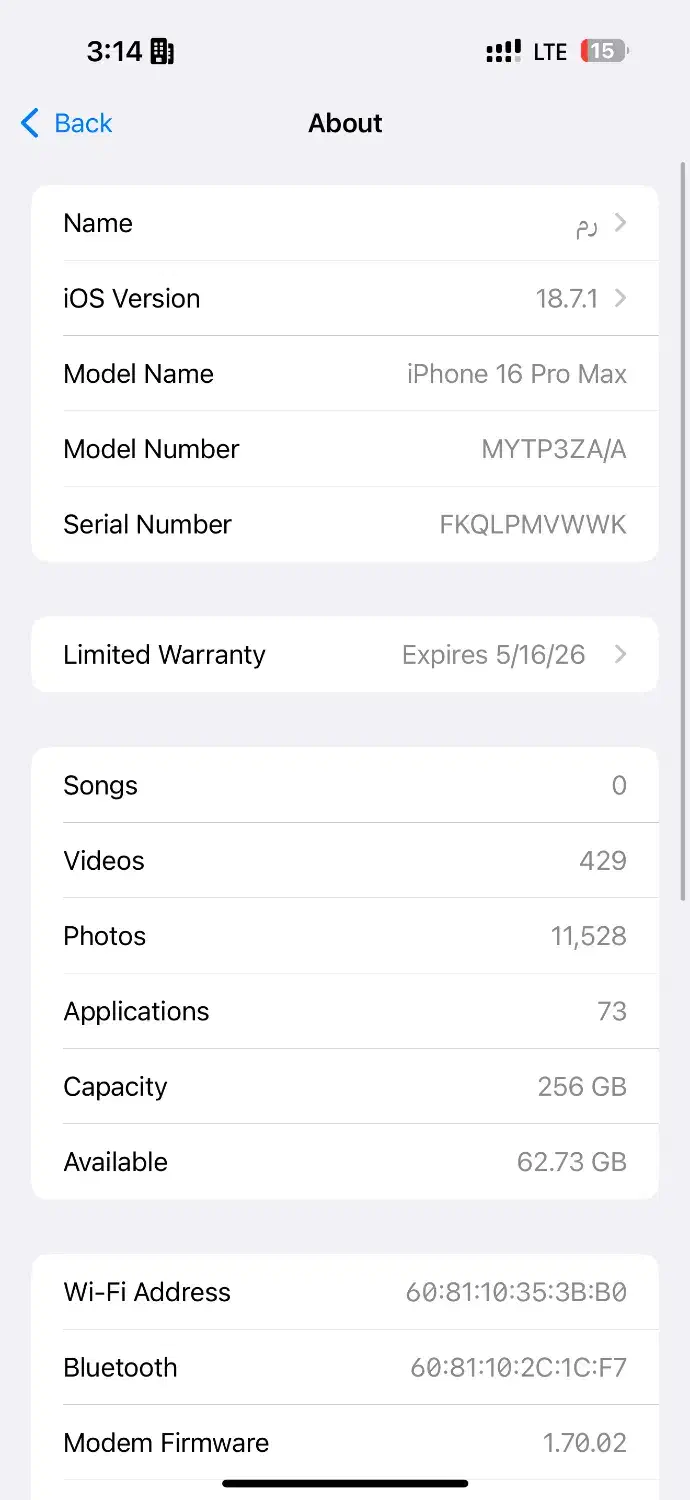Go back to the previous settings page
This screenshot has height=1500, width=690.
tap(66, 123)
